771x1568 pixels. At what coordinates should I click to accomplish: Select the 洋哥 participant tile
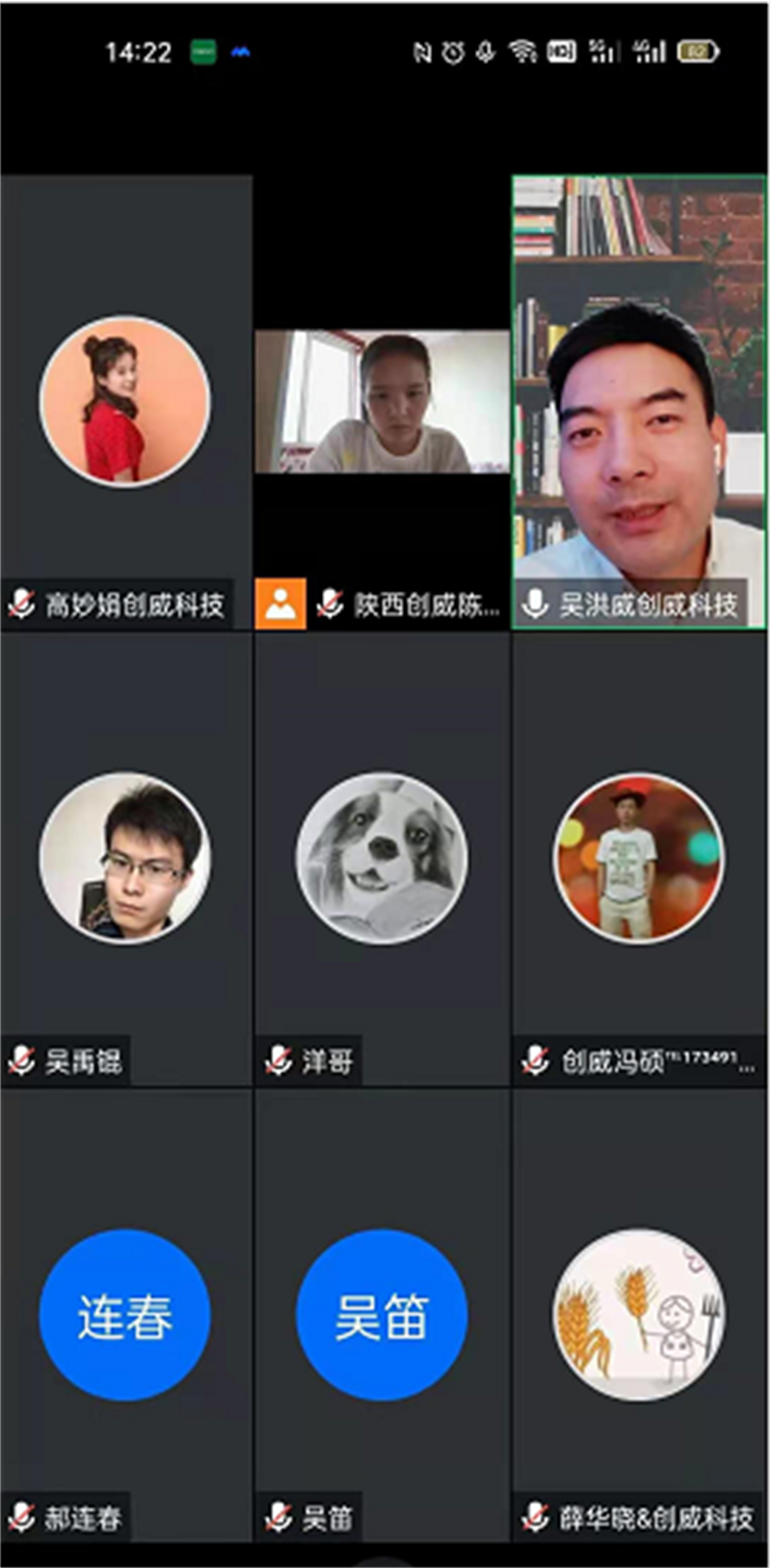point(382,857)
